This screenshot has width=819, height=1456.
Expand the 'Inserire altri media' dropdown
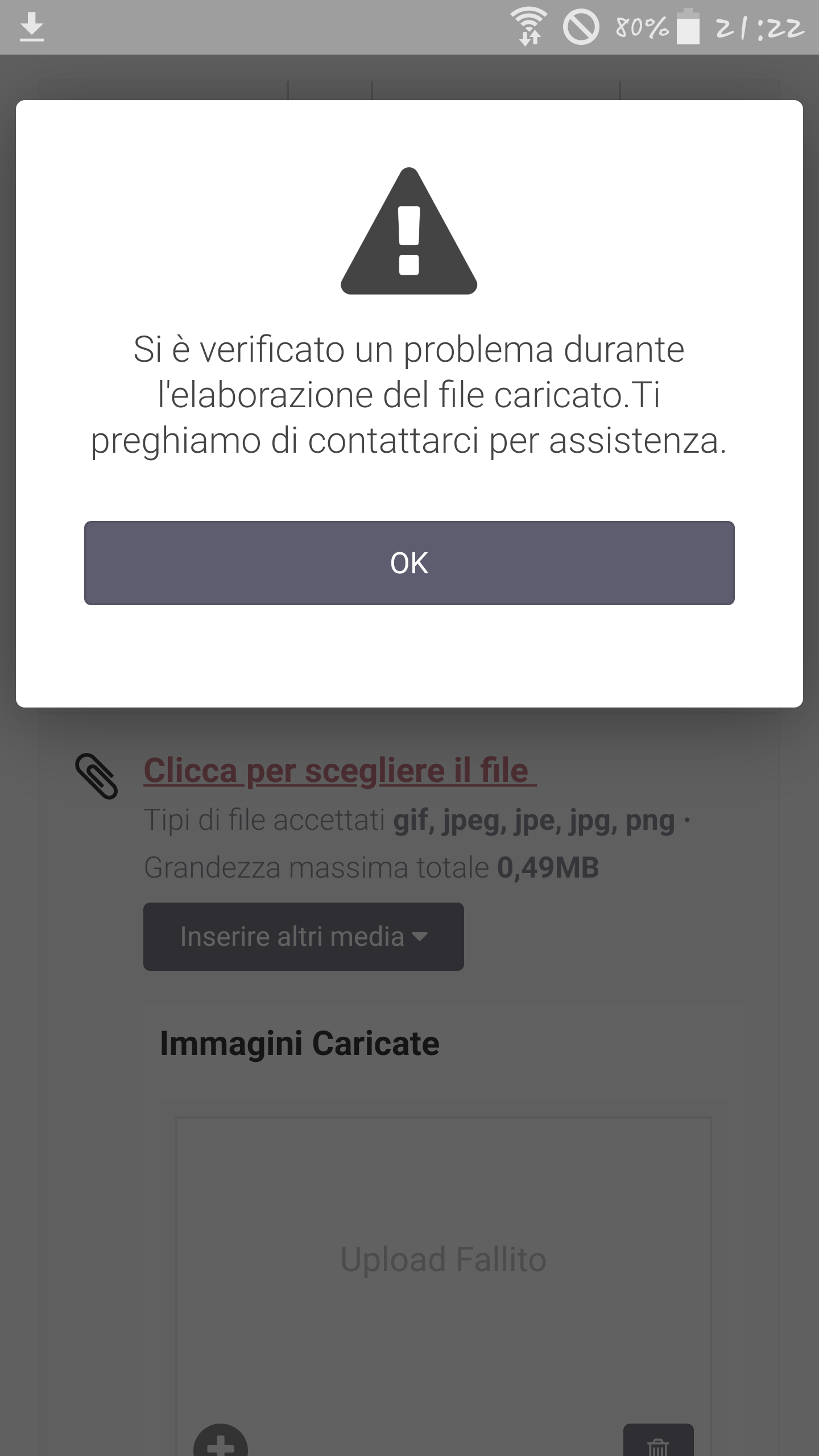point(303,936)
